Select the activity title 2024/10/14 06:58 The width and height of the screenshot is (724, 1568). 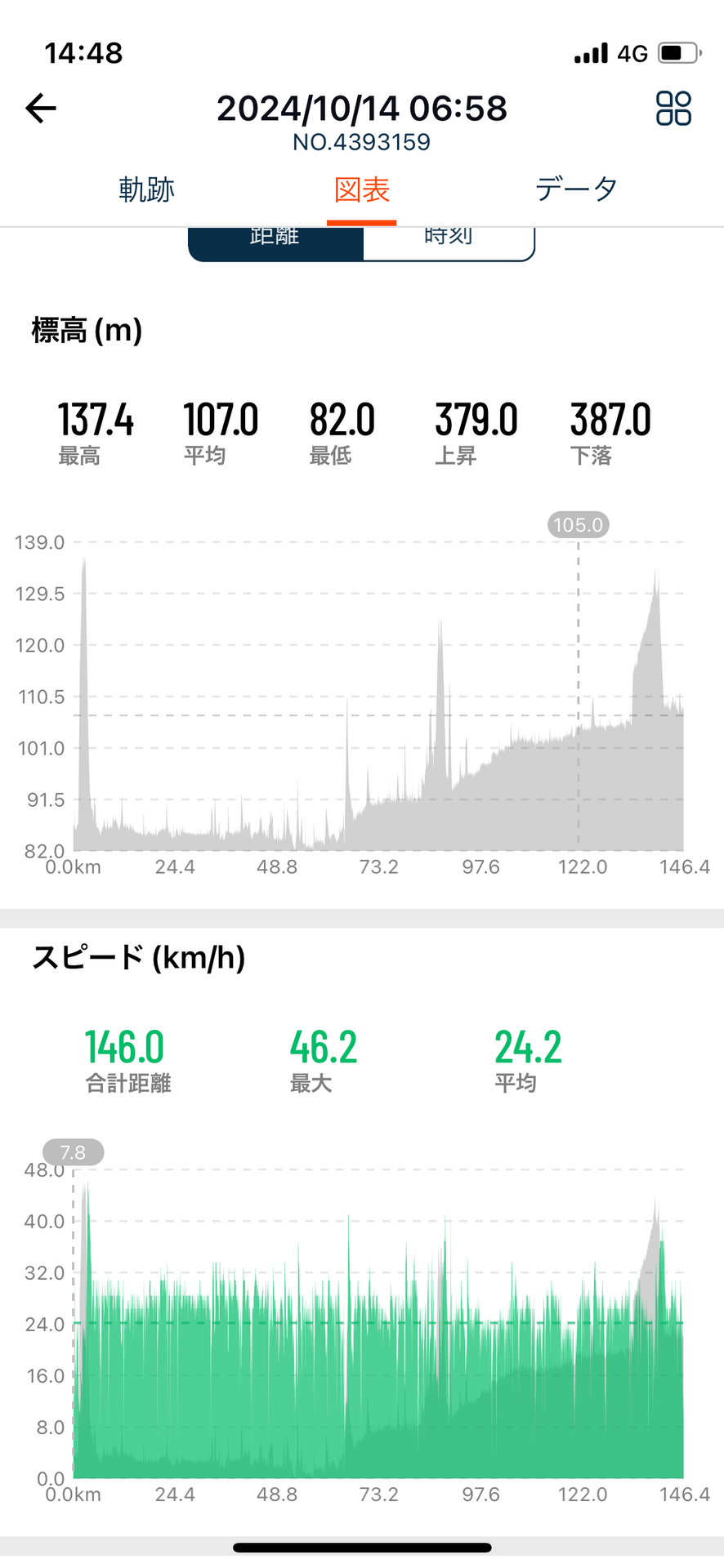[362, 108]
